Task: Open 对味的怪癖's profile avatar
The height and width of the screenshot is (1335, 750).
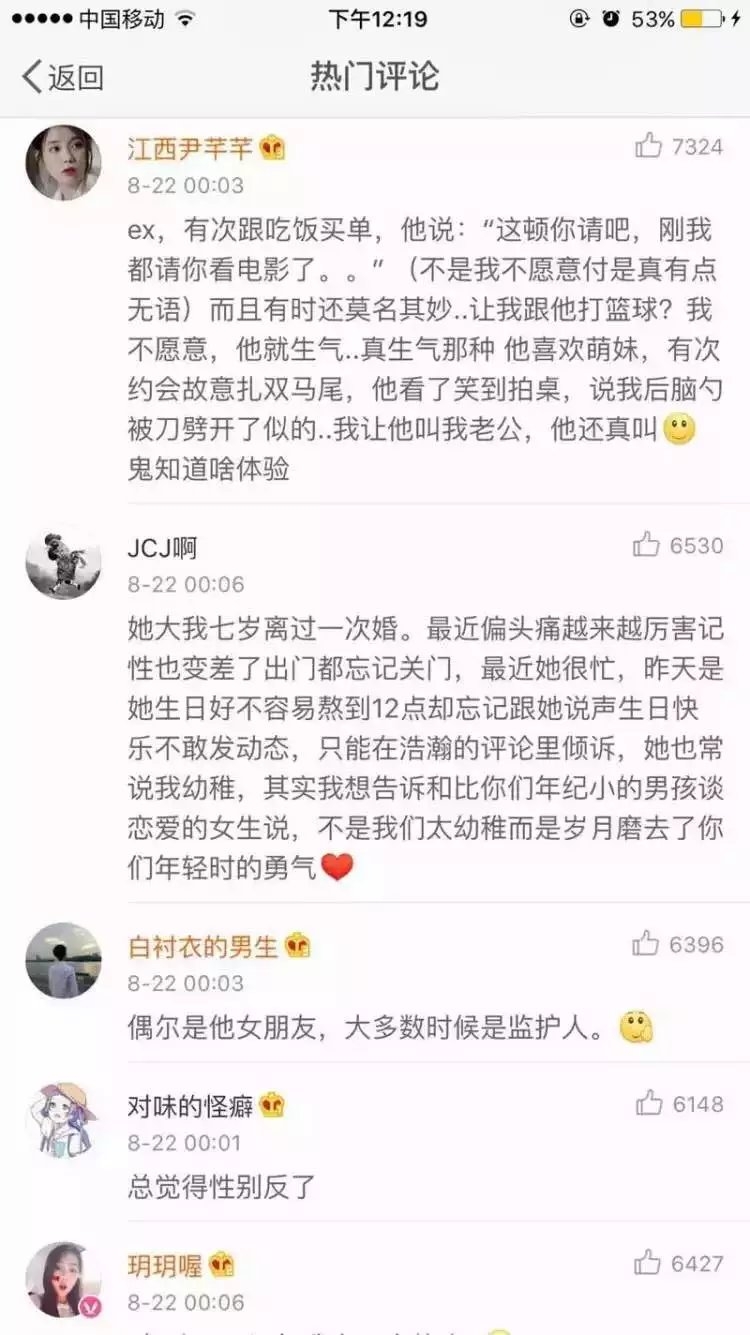Action: pyautogui.click(x=63, y=1120)
